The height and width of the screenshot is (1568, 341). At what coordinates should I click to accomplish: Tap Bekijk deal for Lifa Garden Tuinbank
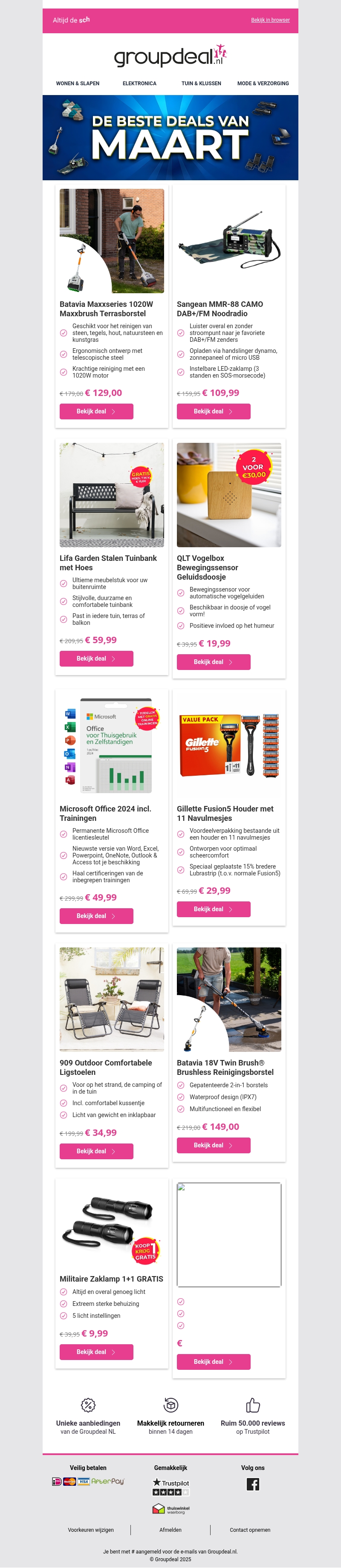pos(96,658)
